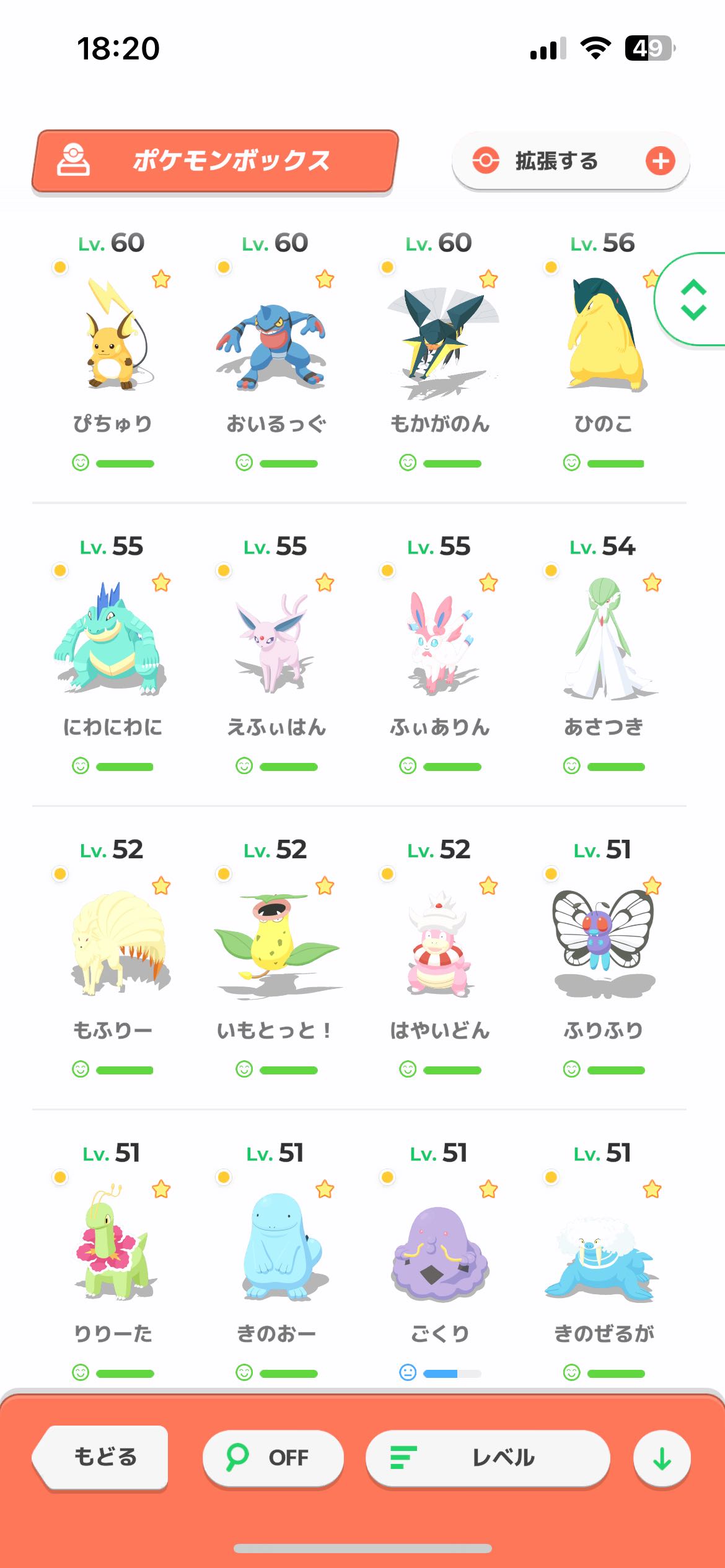
Task: Select Swalot named ごくり
Action: 439,1251
